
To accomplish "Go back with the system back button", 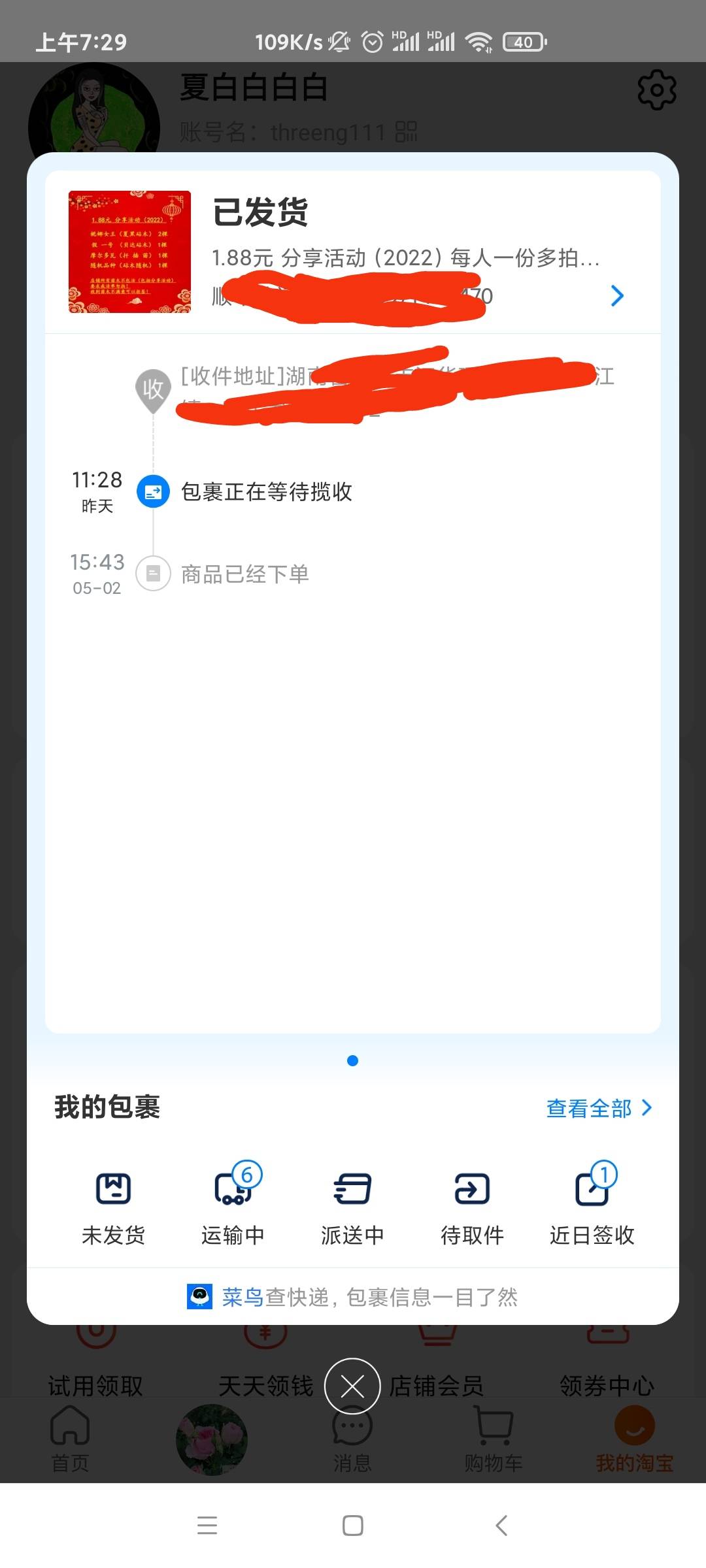I will click(501, 1526).
